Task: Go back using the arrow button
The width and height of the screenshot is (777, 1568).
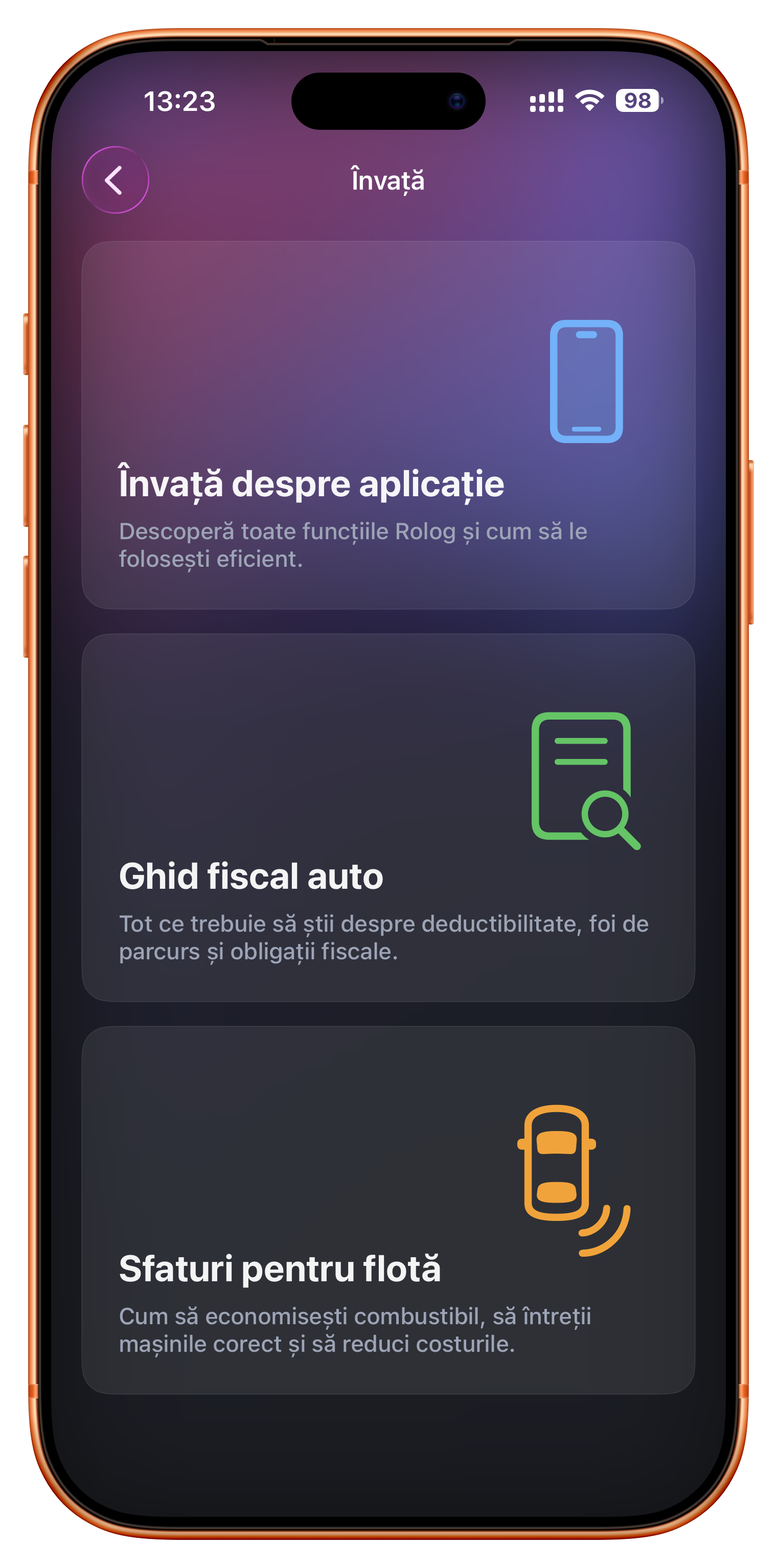Action: pyautogui.click(x=115, y=180)
